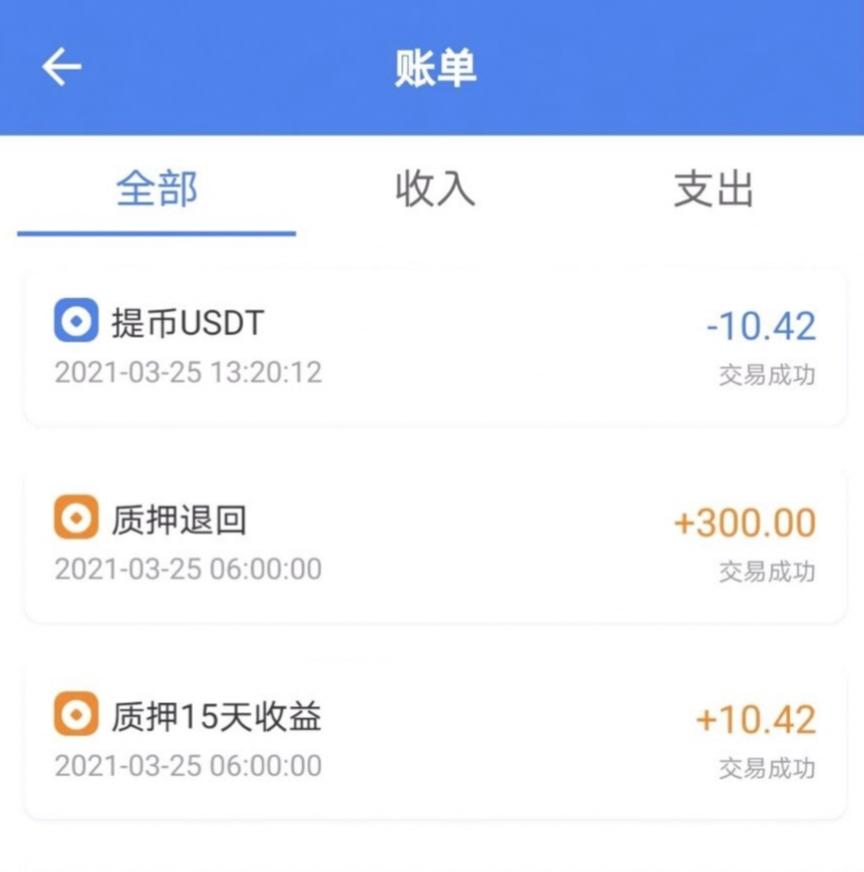This screenshot has height=872, width=864.
Task: Click the 账单 title in the header
Action: (430, 65)
